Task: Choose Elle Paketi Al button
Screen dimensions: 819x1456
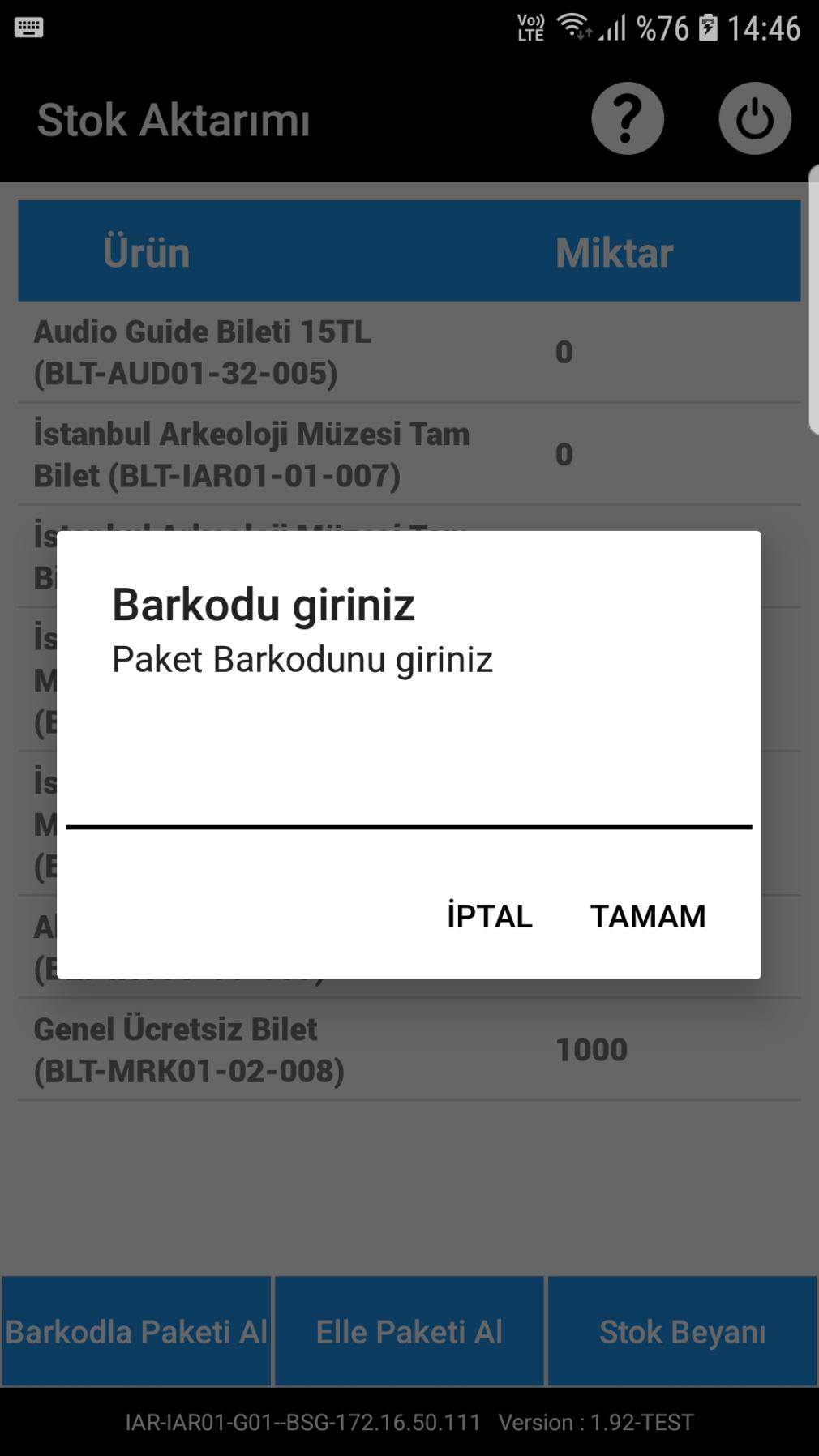Action: 409,1332
